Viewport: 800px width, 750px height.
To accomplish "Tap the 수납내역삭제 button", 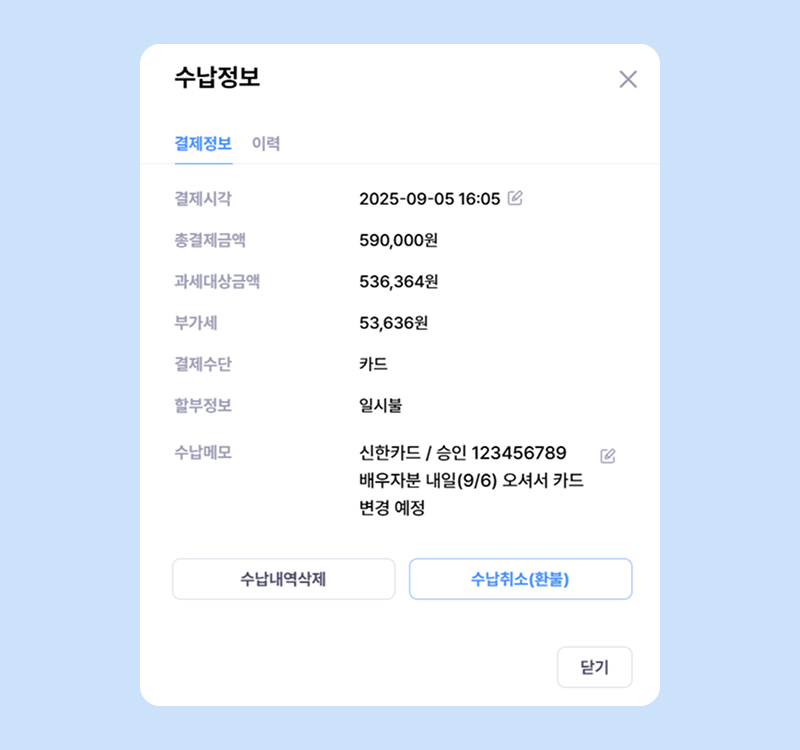I will 284,579.
